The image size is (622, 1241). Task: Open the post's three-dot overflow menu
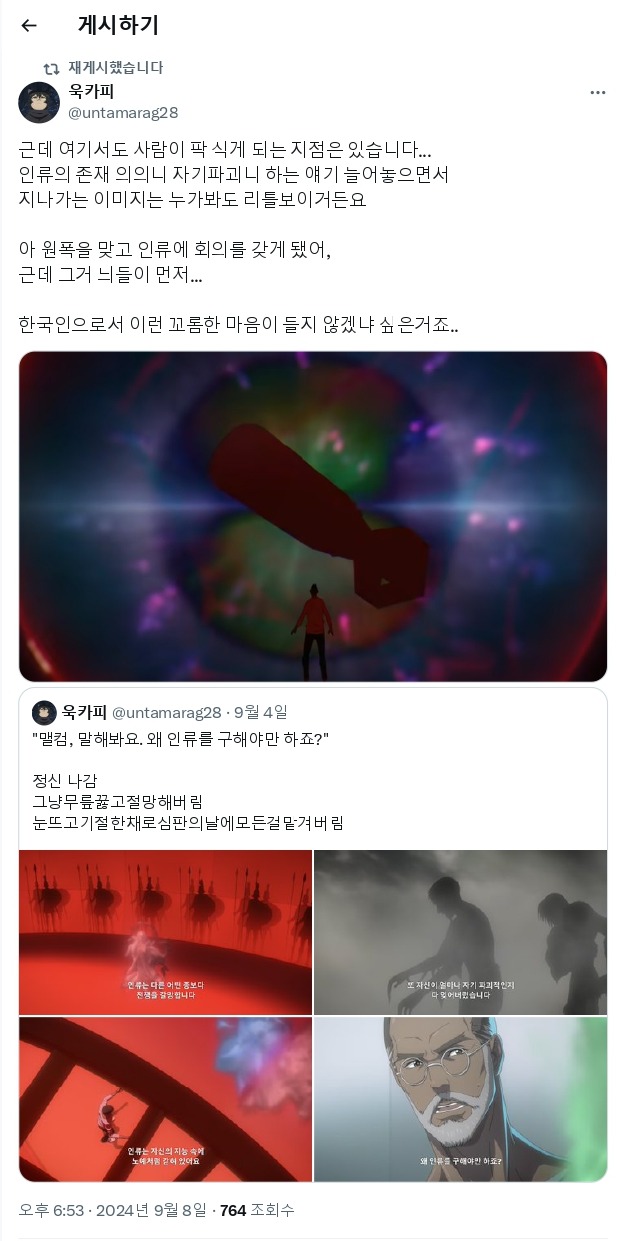point(597,92)
